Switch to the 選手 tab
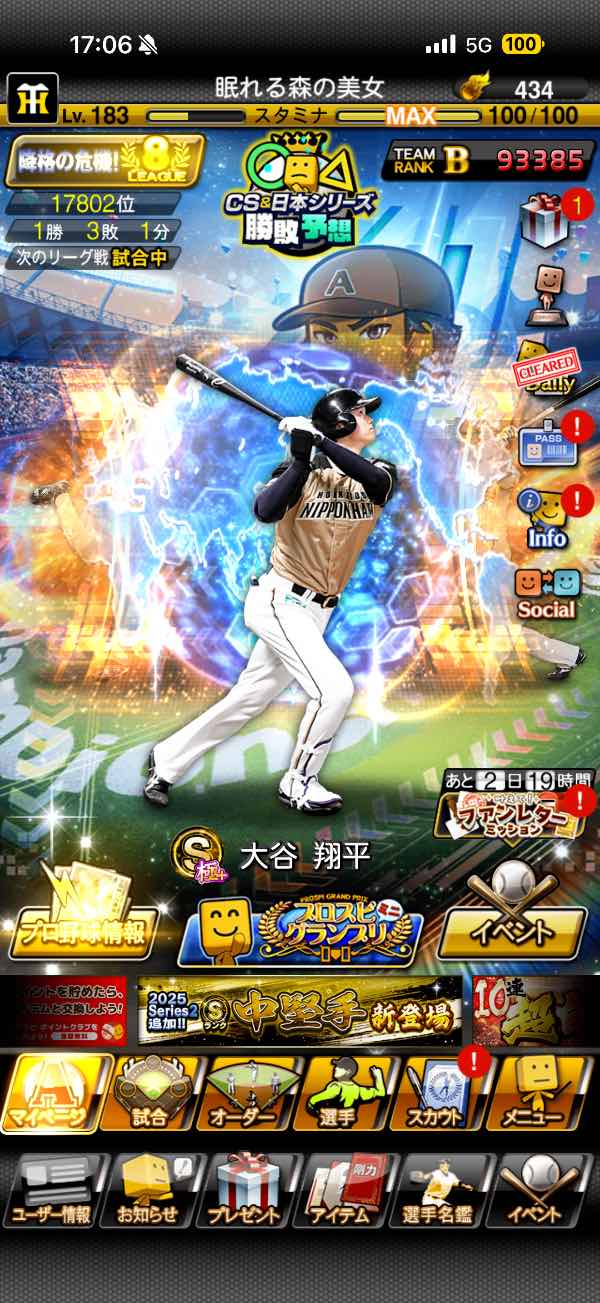 (343, 1092)
